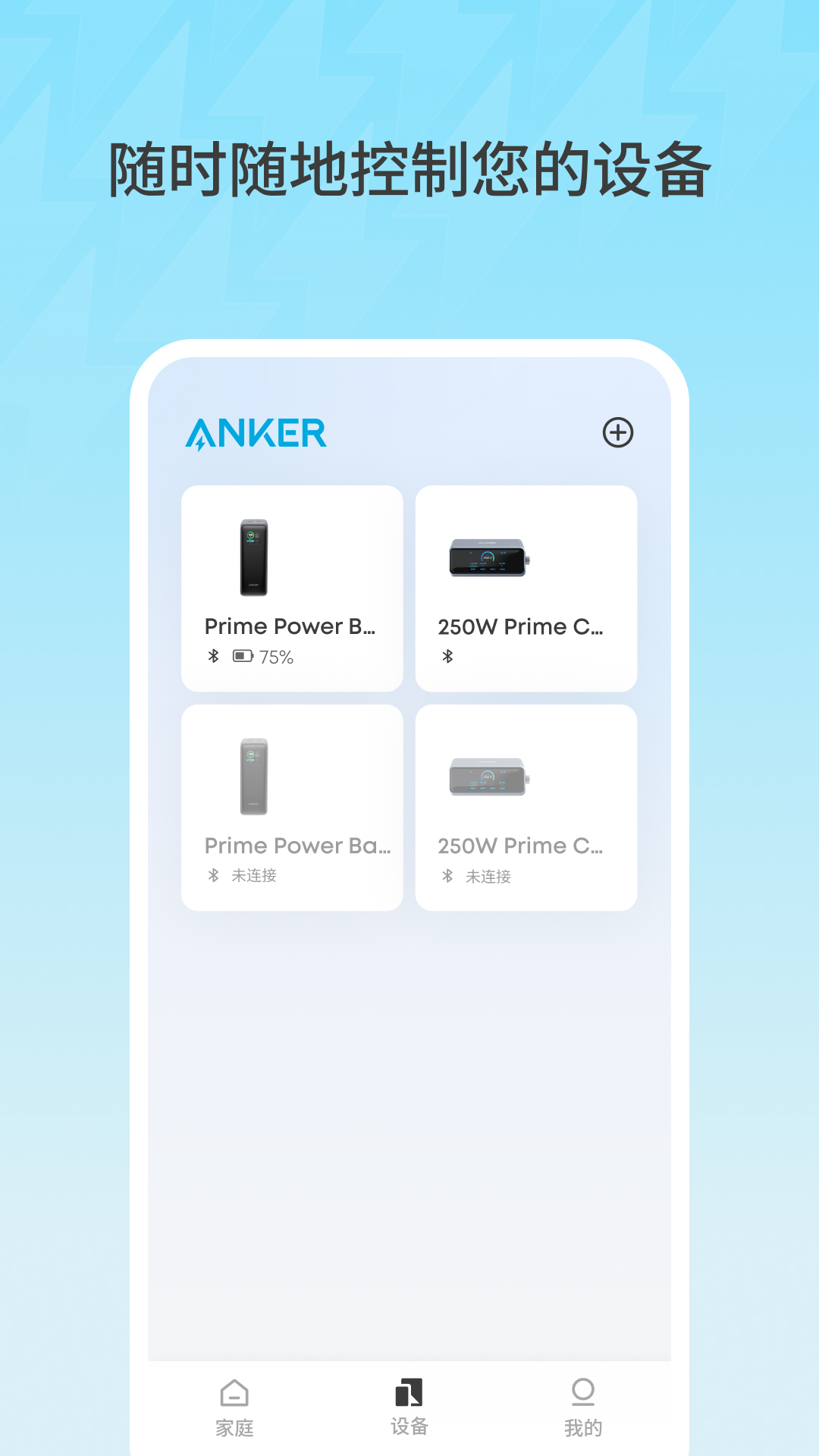
Task: Select the disconnected Prime Power Bank card
Action: 293,805
